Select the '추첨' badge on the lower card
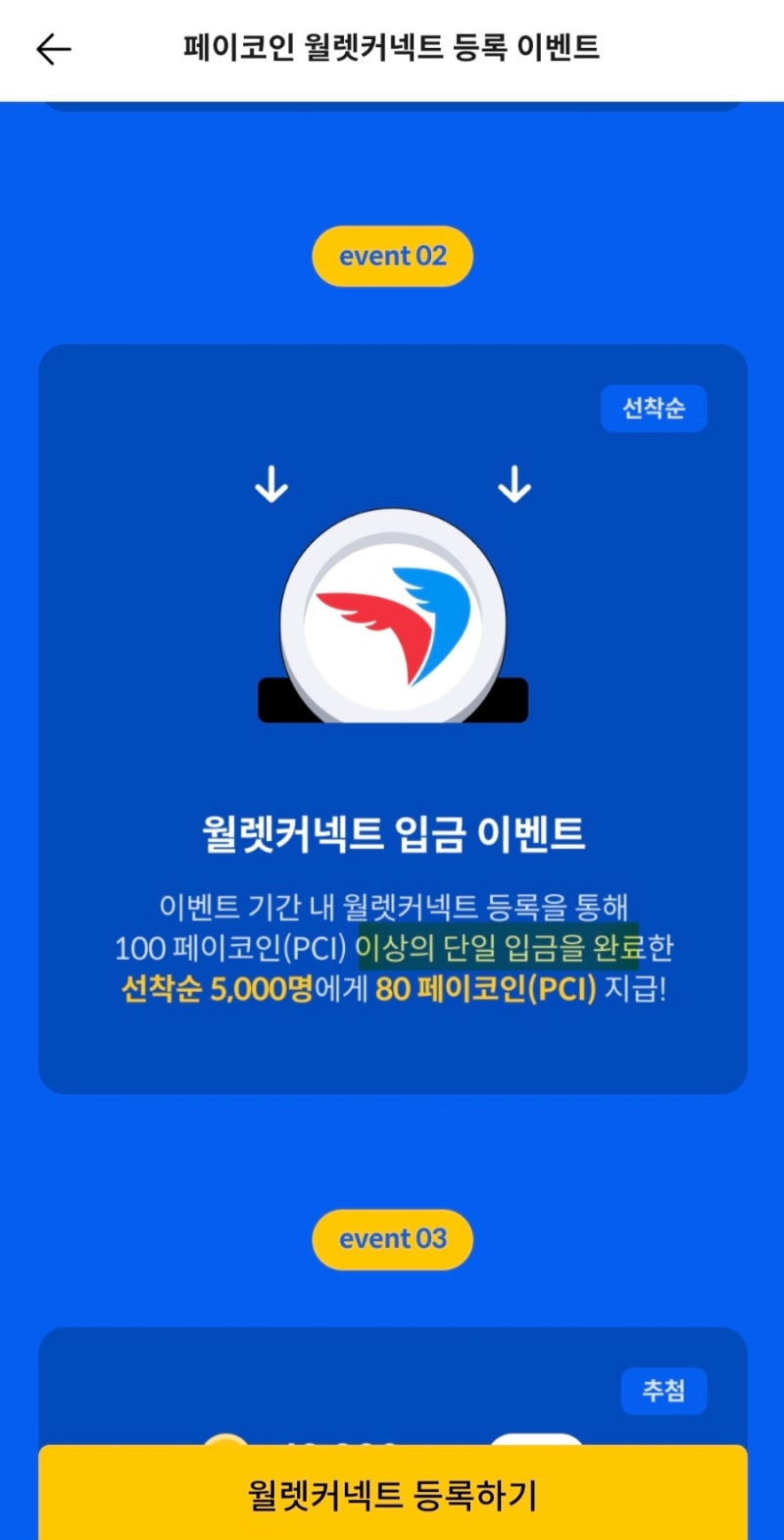The height and width of the screenshot is (1540, 784). click(664, 1391)
